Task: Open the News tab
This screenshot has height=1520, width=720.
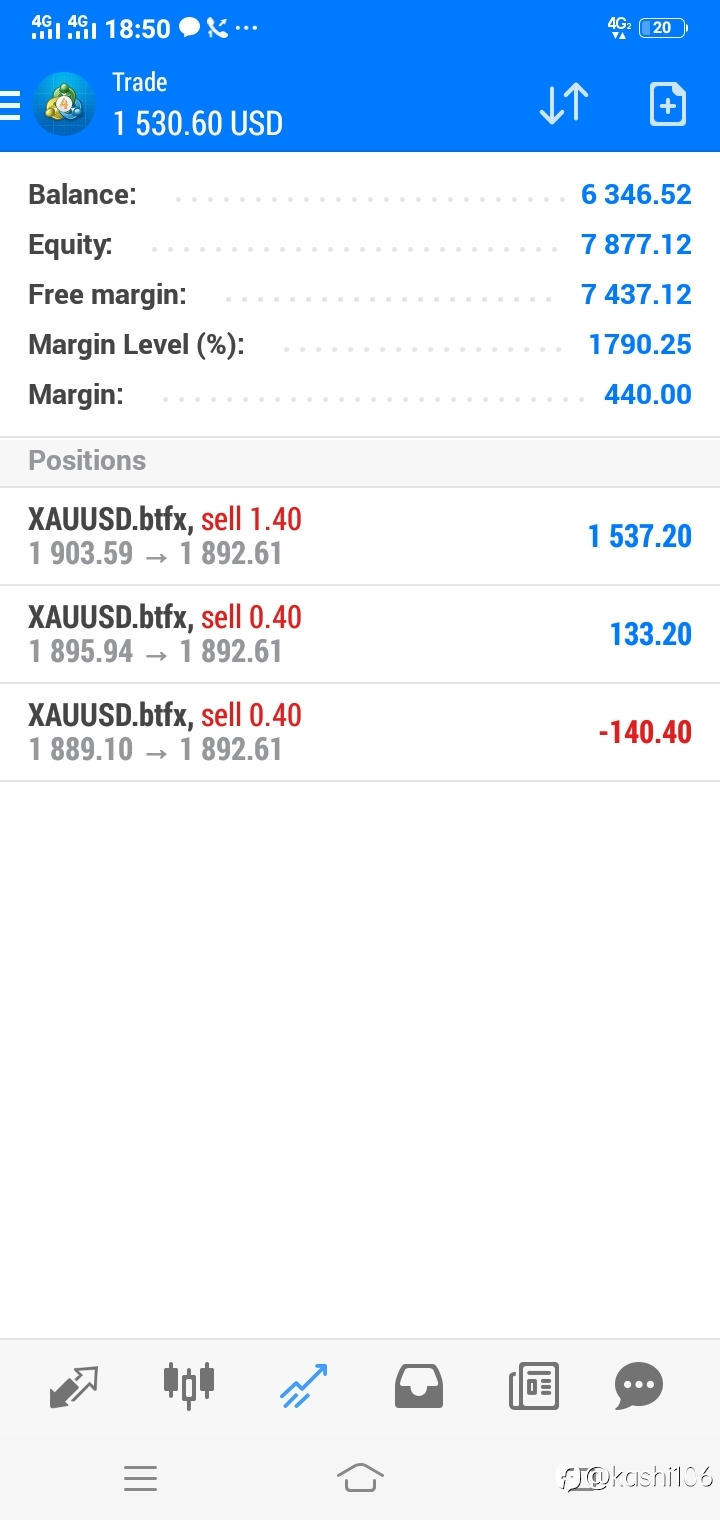Action: pyautogui.click(x=533, y=1387)
